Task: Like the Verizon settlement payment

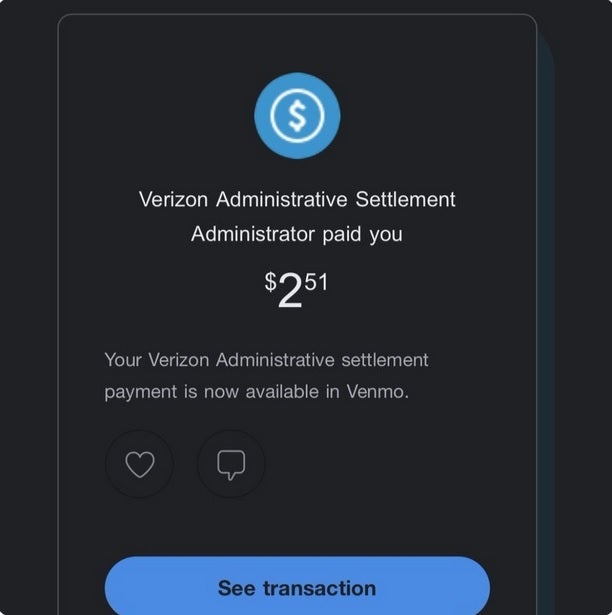Action: [x=139, y=464]
